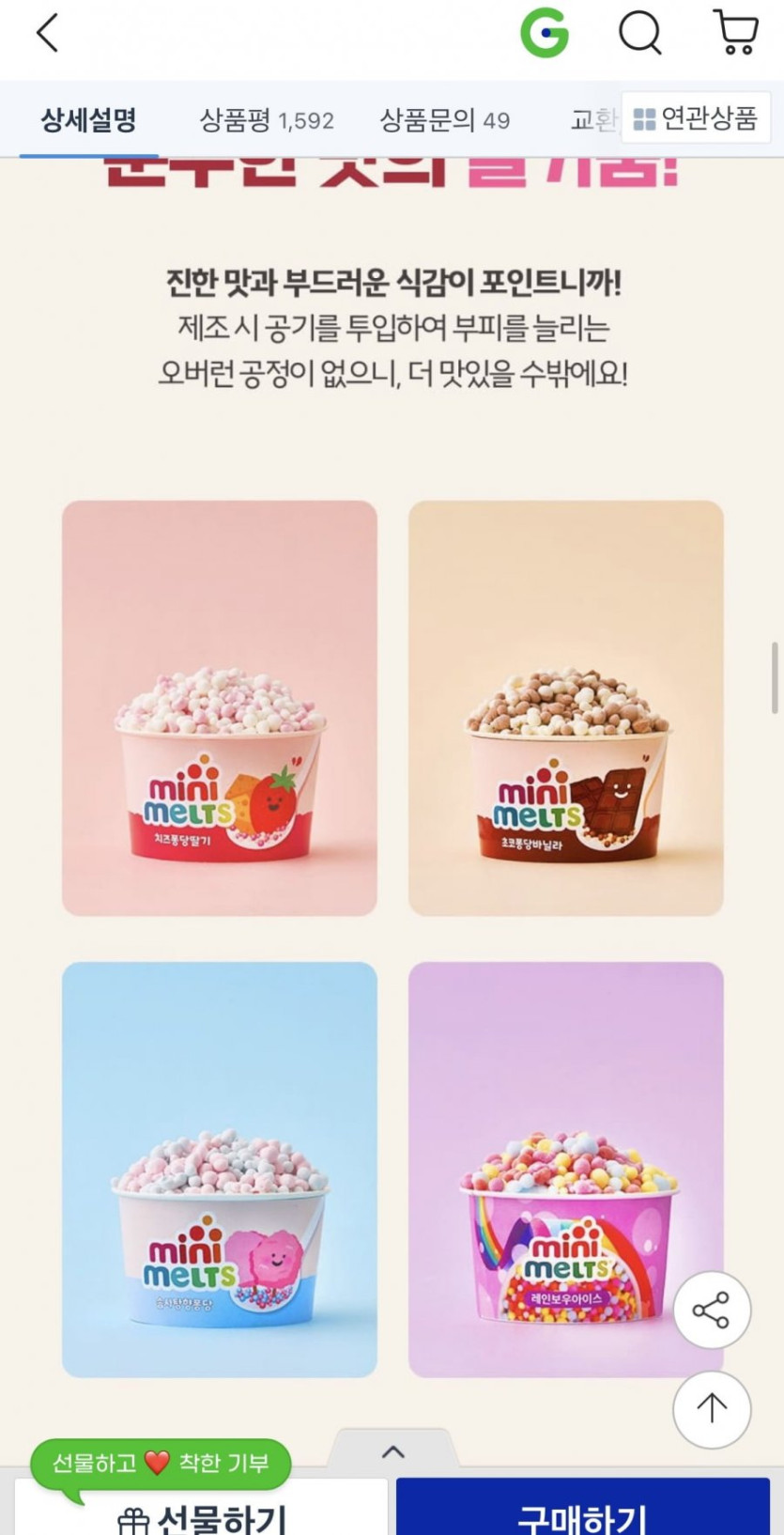Open the shopping cart
This screenshot has width=784, height=1535.
click(x=736, y=34)
